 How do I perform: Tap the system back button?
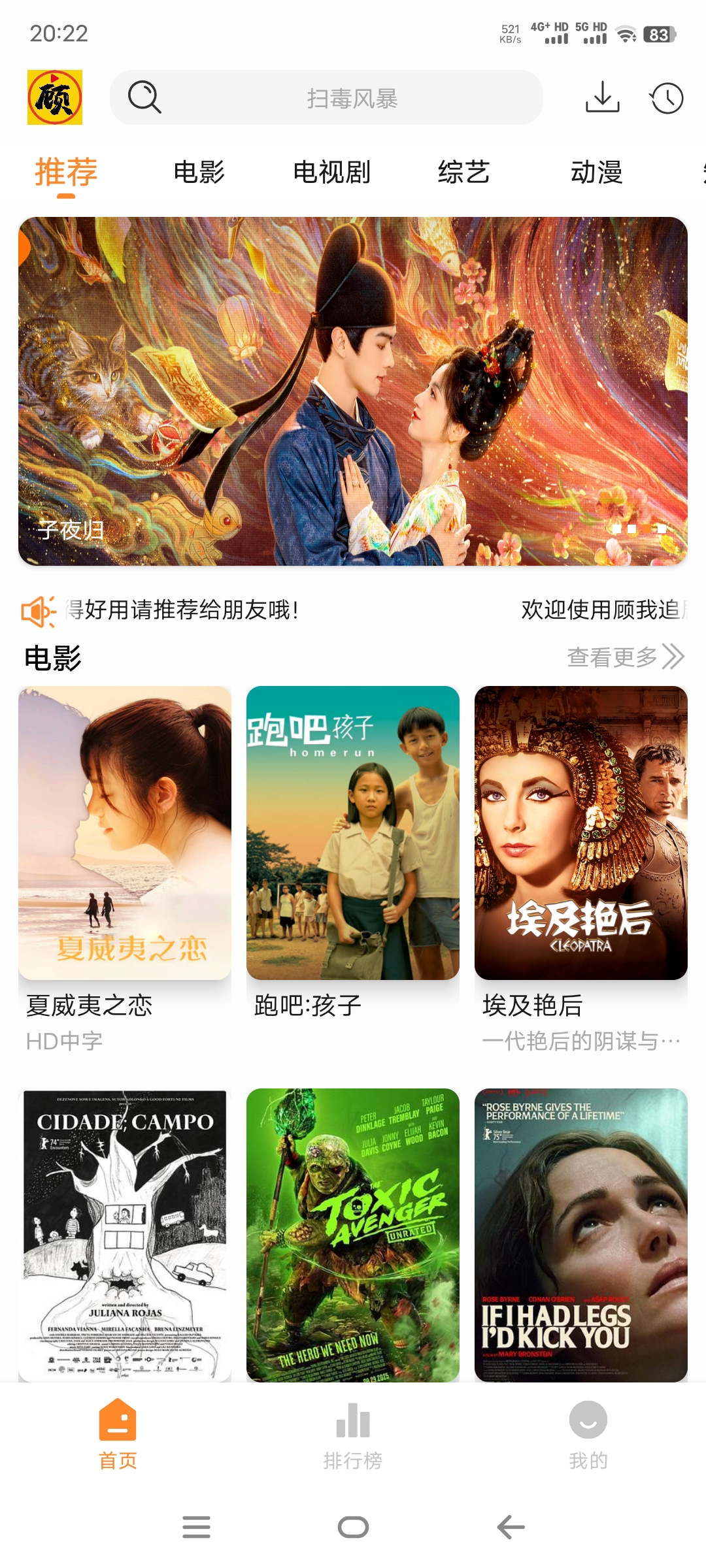click(x=511, y=1527)
